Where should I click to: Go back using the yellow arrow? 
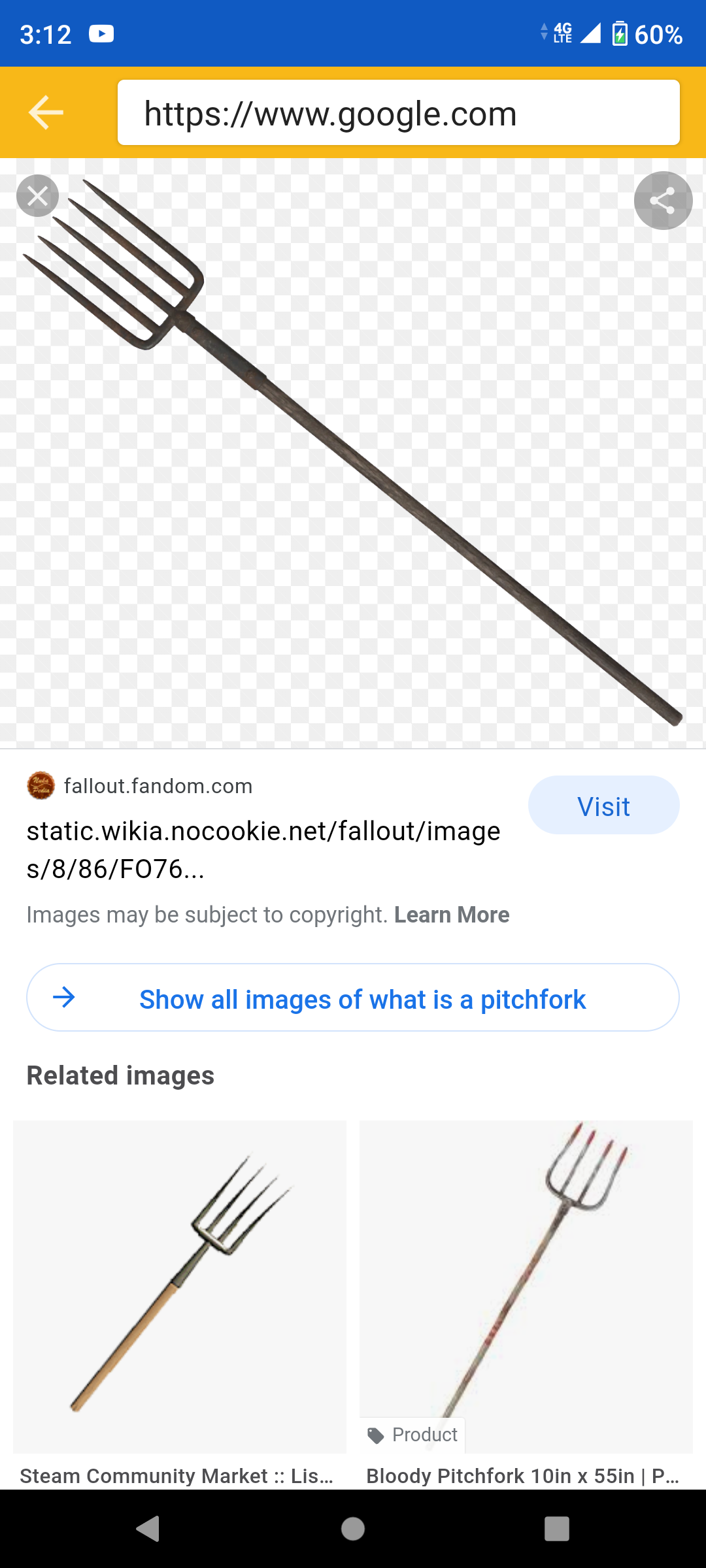pos(46,112)
